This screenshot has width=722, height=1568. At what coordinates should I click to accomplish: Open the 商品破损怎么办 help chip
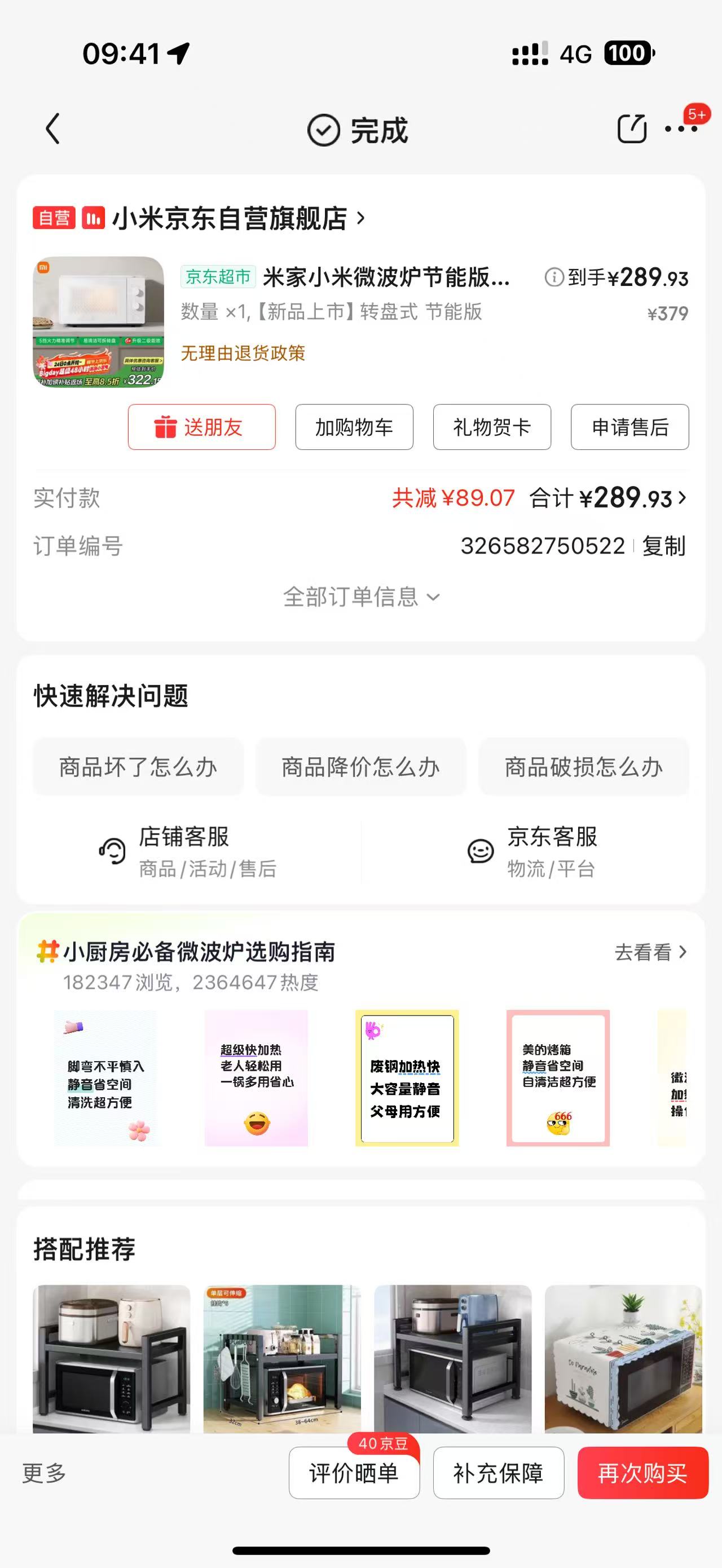[584, 767]
